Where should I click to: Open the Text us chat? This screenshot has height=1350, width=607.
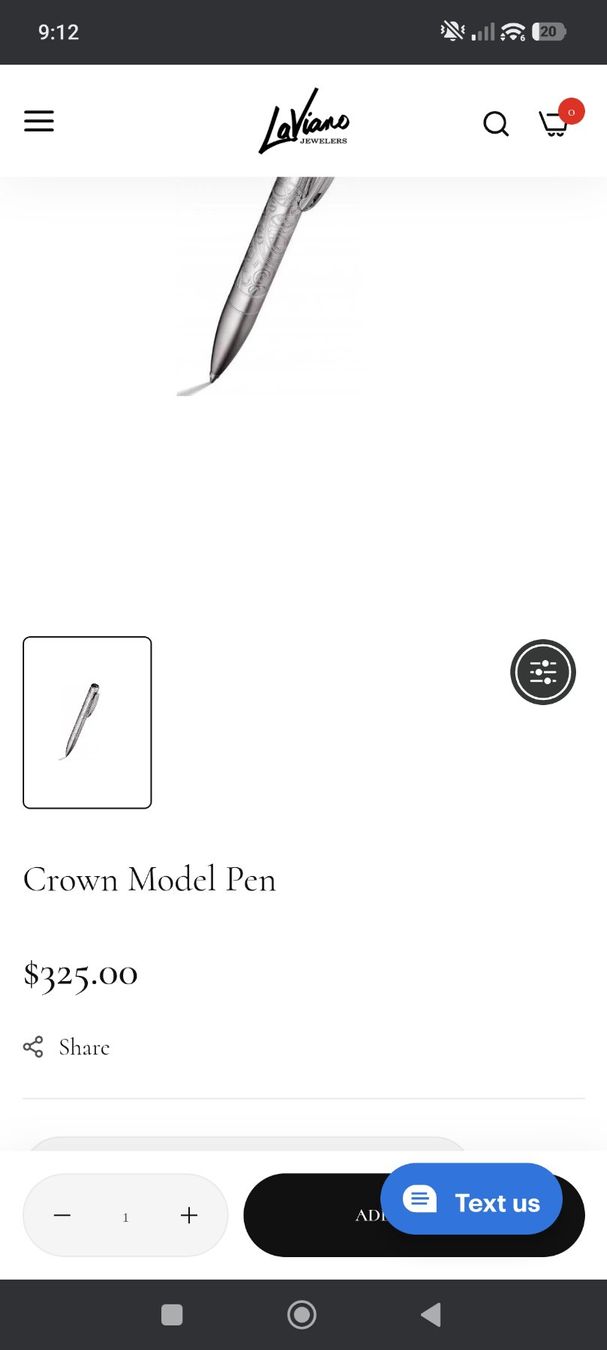[471, 1199]
